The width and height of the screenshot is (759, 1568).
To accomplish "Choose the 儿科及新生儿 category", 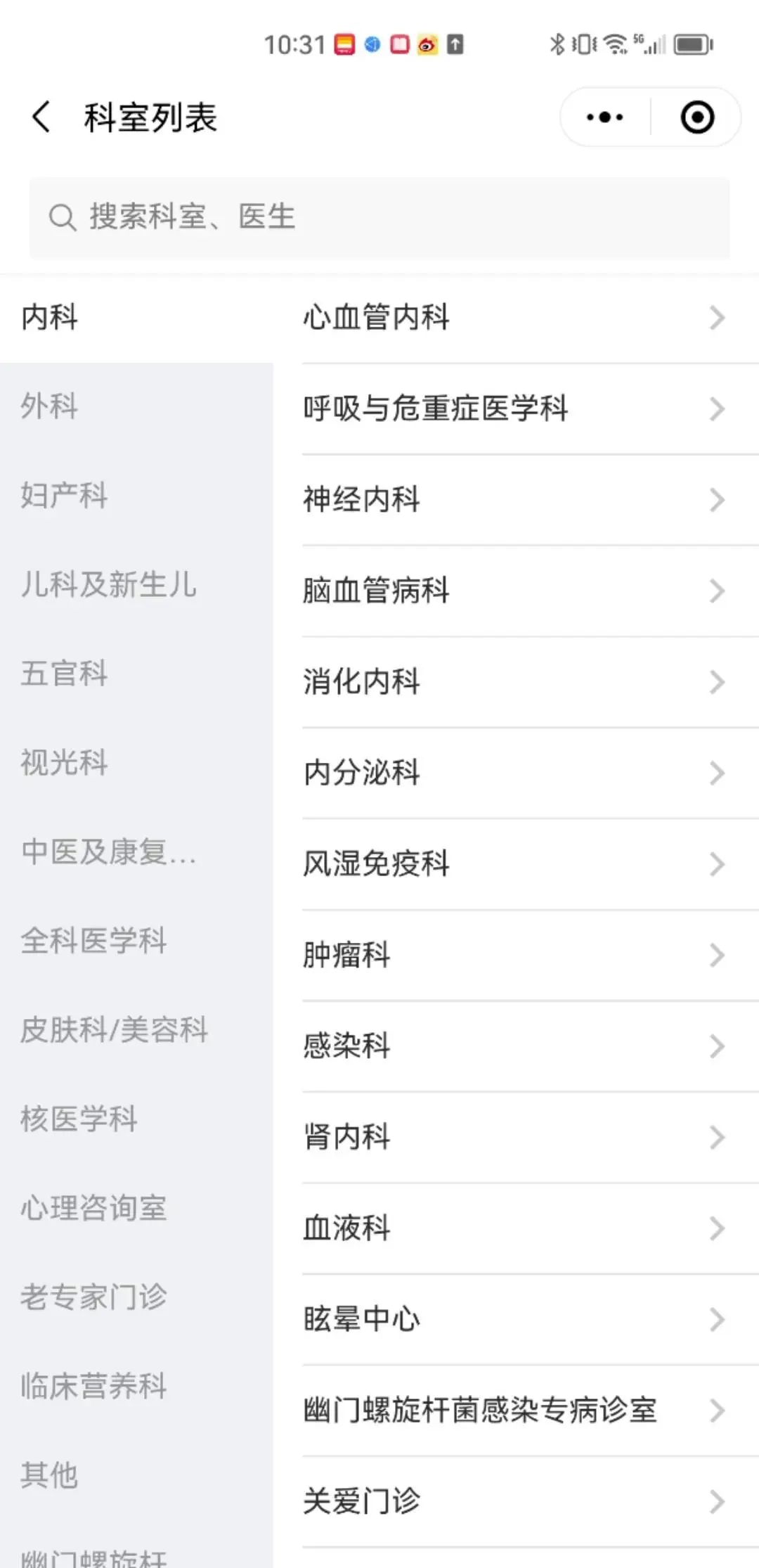I will pos(136,584).
